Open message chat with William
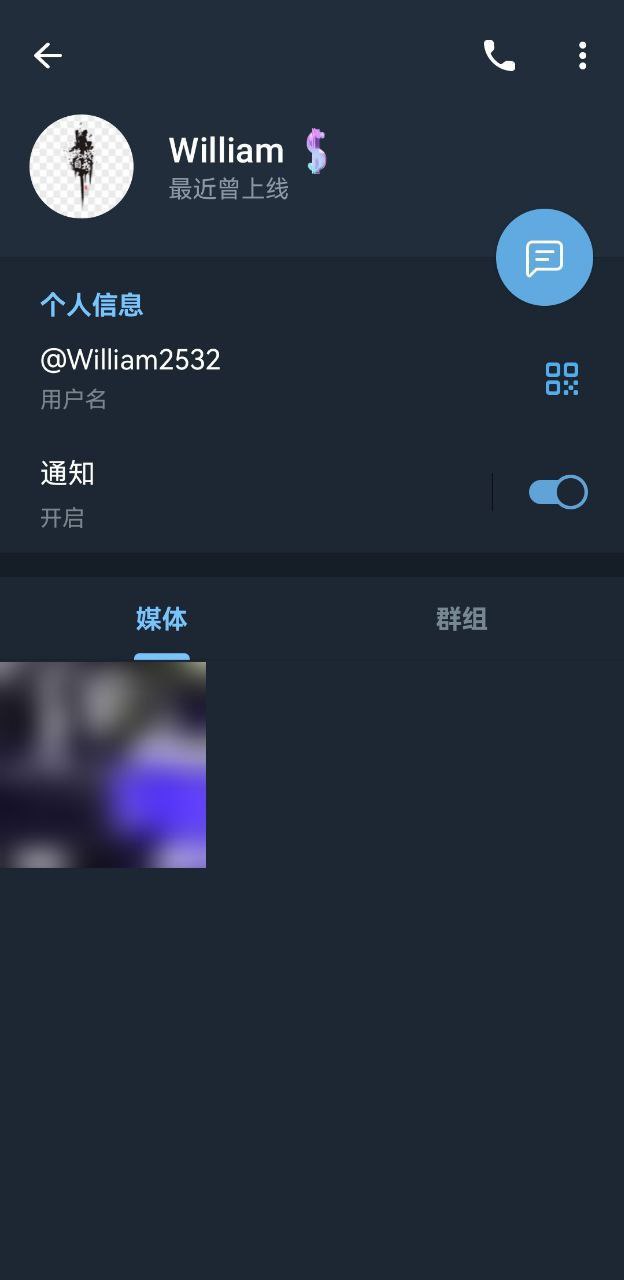Viewport: 624px width, 1280px height. point(544,258)
